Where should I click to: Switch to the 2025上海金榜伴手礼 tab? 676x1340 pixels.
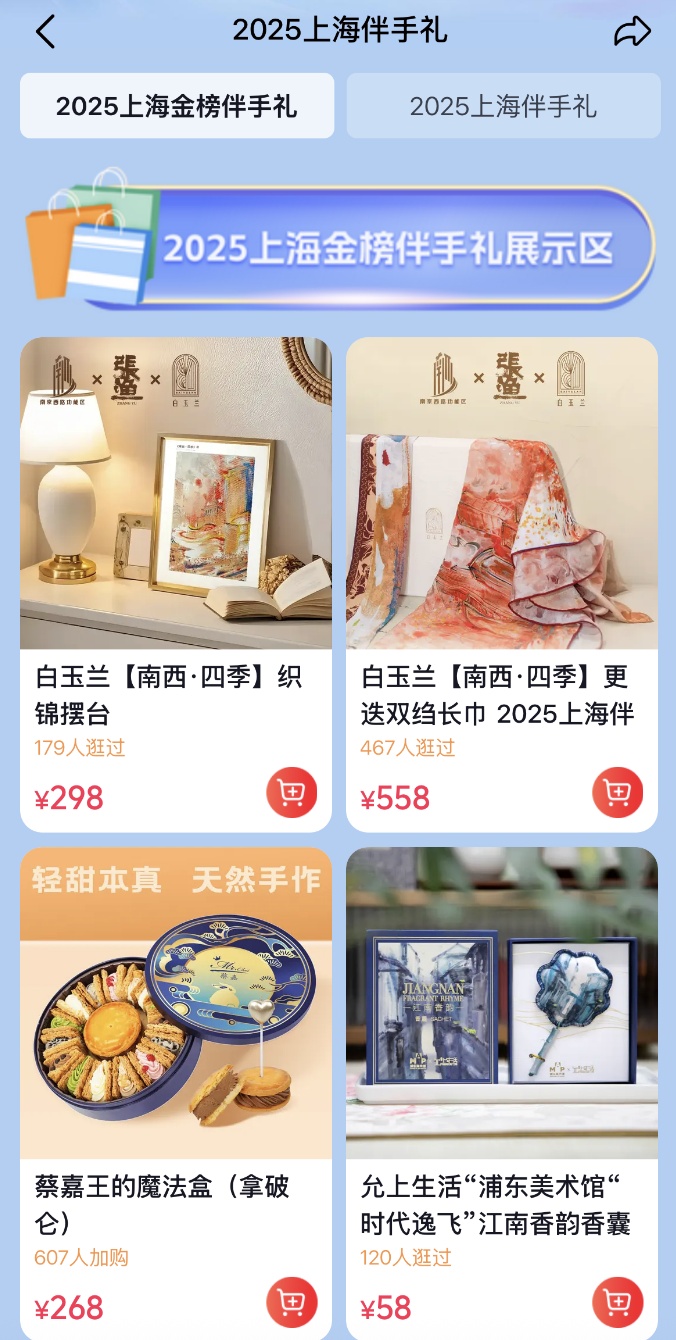[177, 106]
